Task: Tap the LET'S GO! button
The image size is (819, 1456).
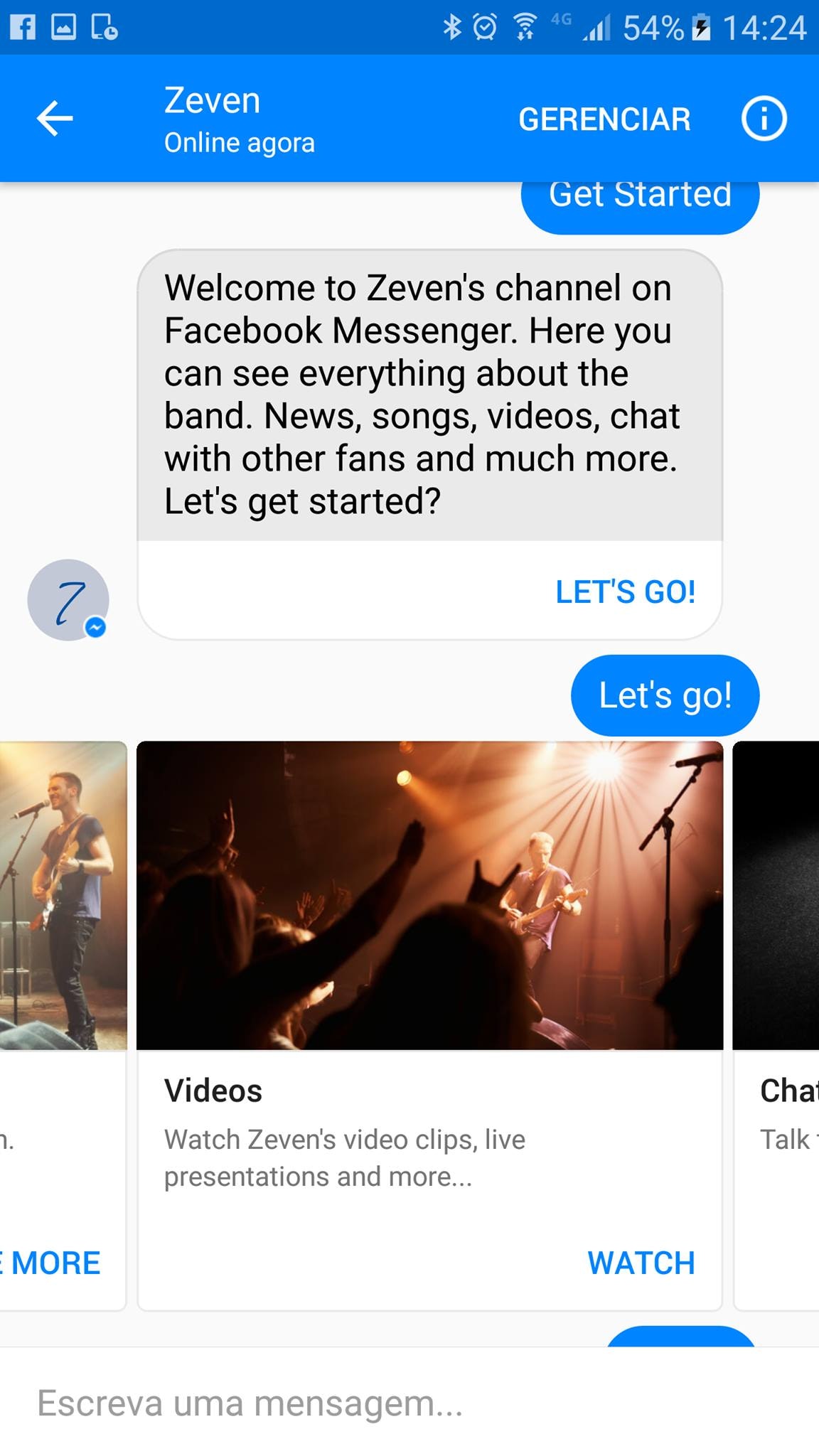Action: [x=624, y=591]
